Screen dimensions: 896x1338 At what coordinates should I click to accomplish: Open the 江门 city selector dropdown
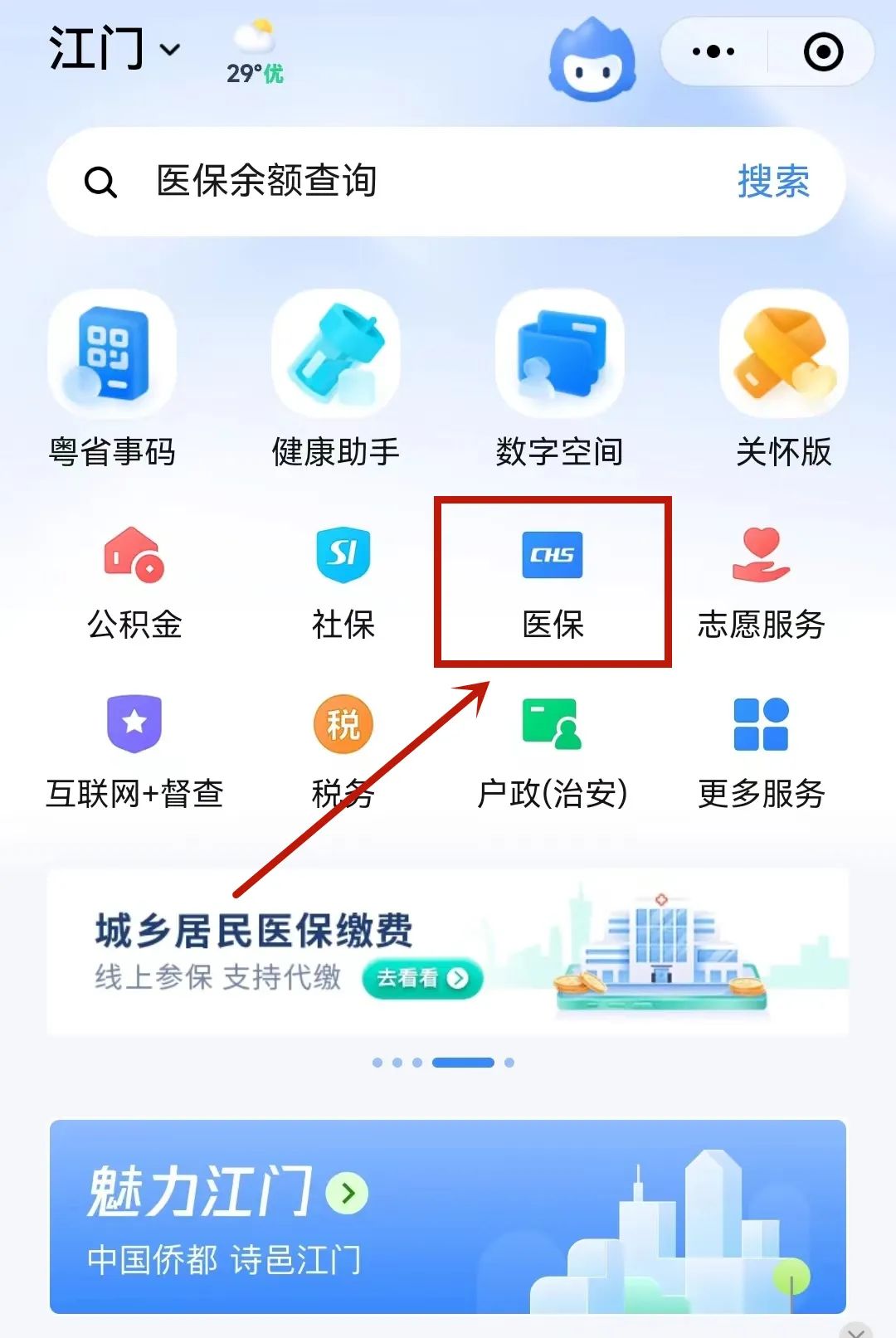click(114, 48)
